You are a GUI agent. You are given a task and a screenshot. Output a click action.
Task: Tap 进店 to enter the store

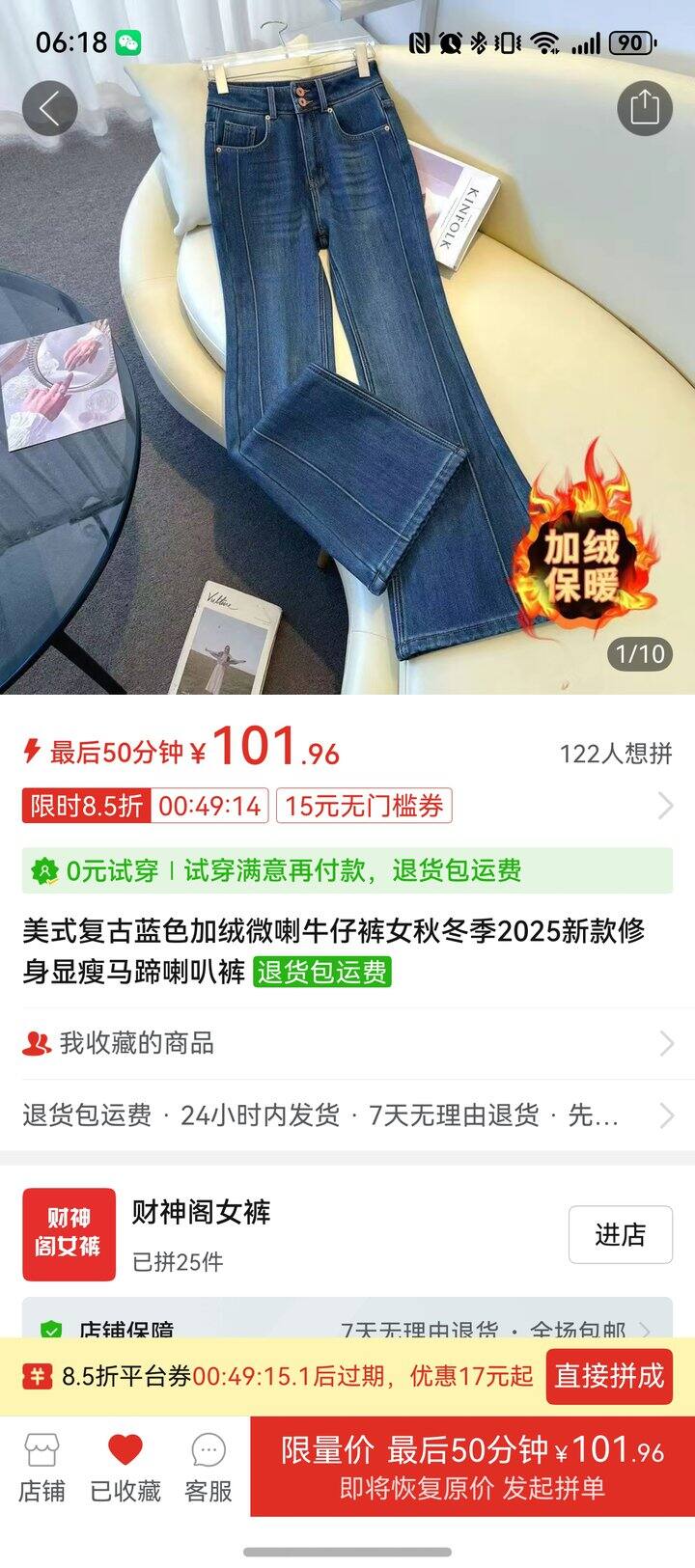click(621, 1235)
